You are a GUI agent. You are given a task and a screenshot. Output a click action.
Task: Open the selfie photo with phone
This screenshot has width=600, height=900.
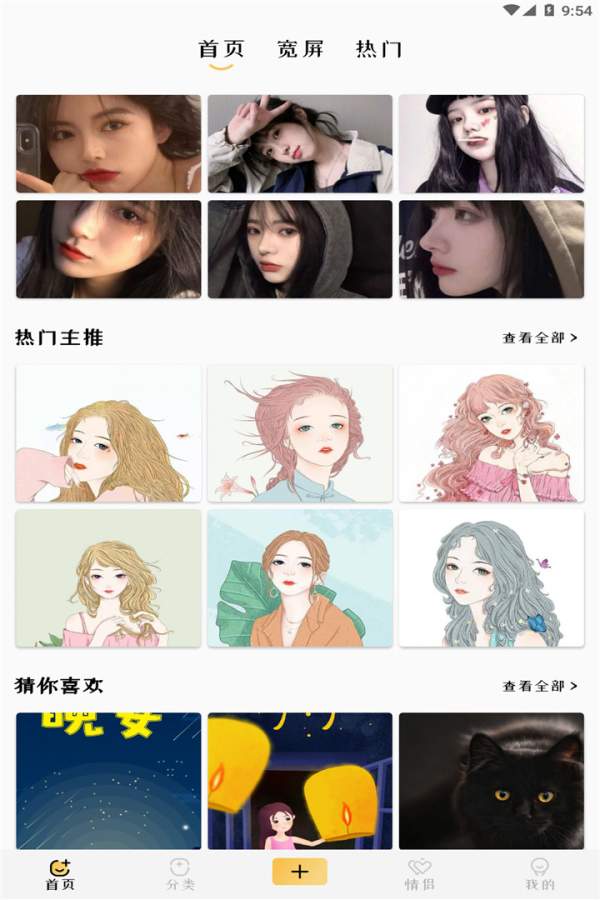pos(108,143)
